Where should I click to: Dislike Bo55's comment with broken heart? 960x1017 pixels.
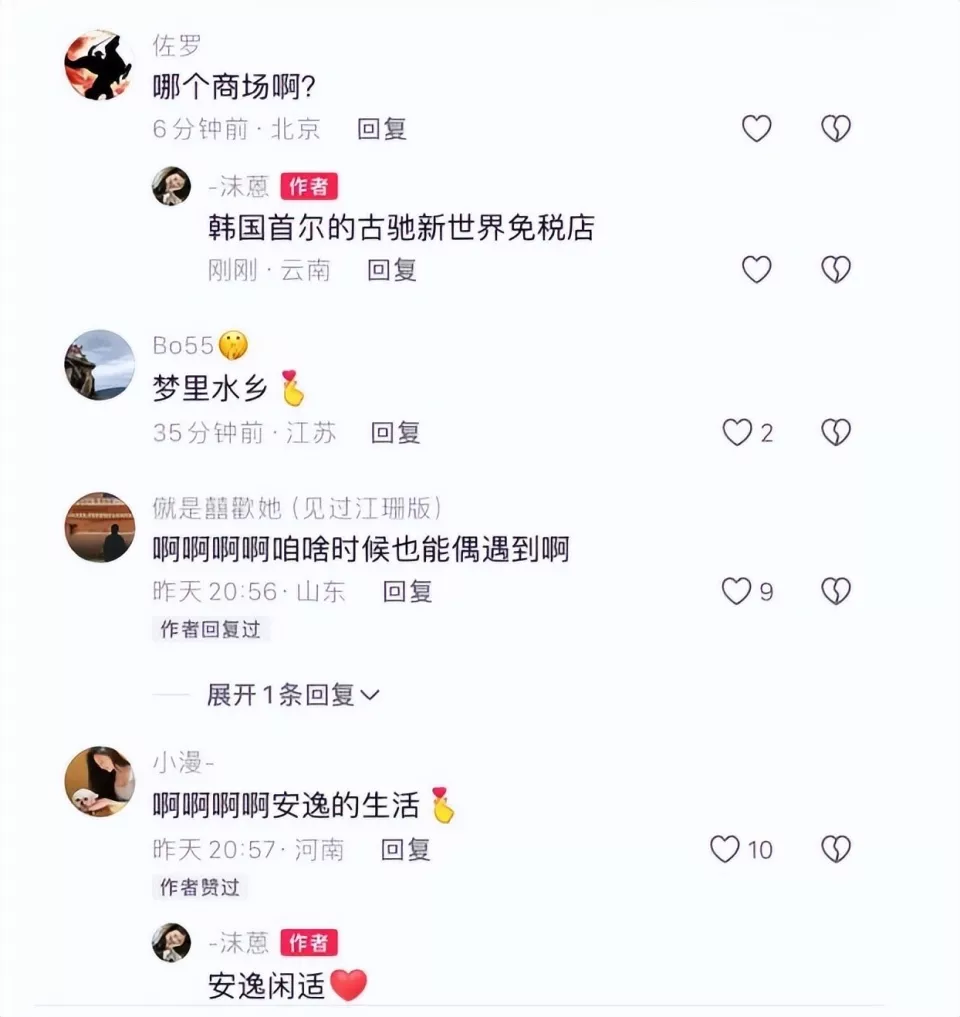(835, 433)
